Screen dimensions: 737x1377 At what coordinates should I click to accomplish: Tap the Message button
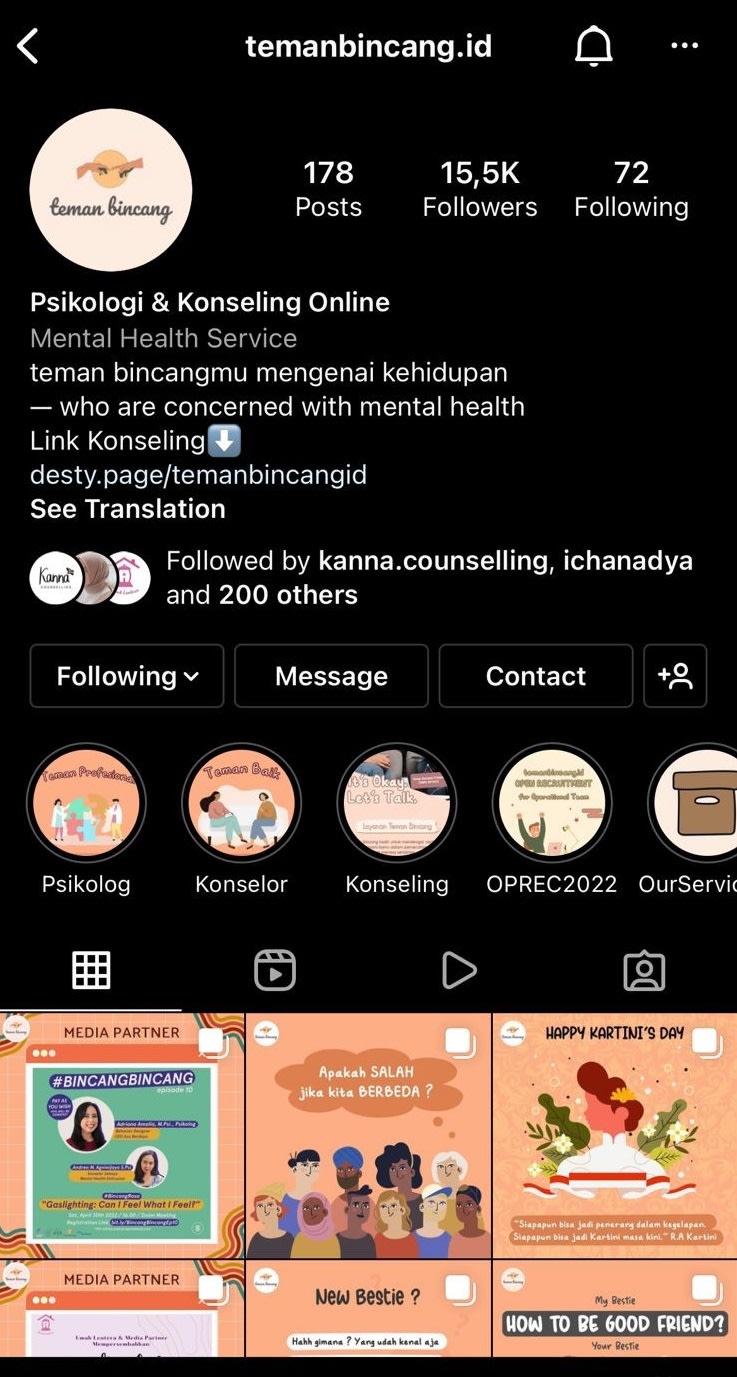(331, 676)
